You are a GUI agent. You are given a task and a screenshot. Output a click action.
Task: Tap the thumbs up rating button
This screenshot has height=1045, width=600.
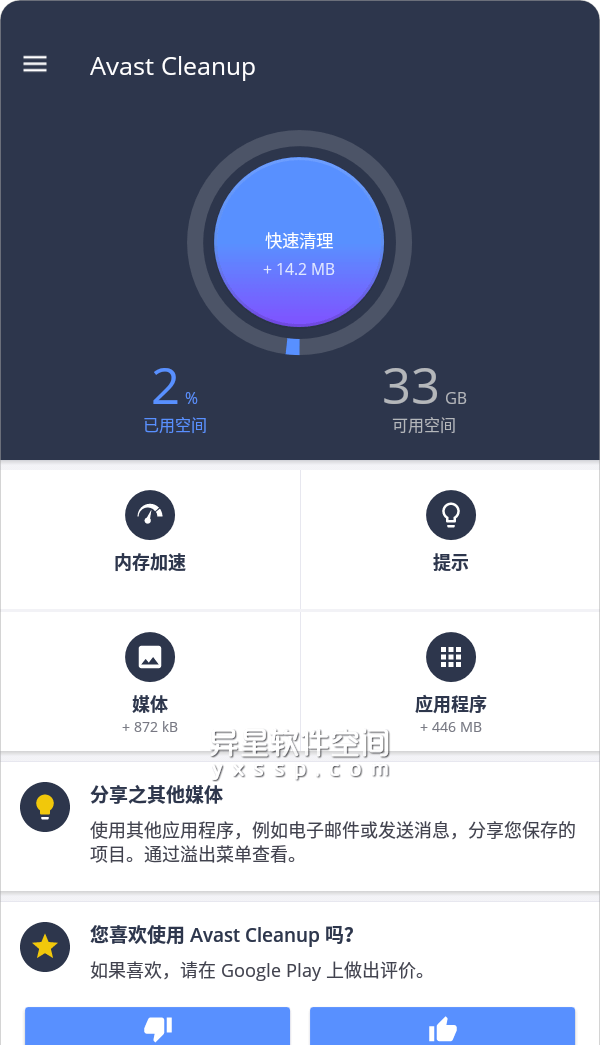442,1026
